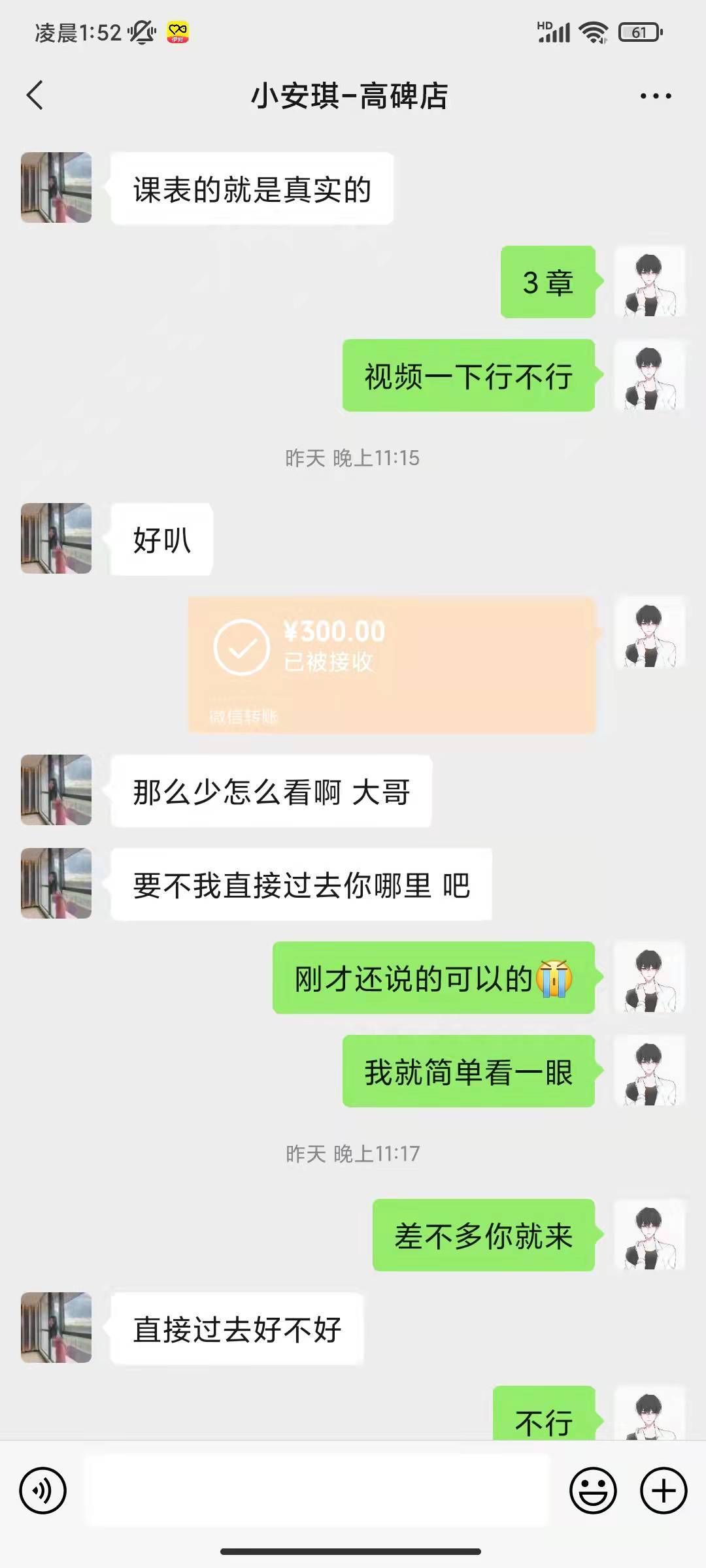Open my avatar next to 3 章

click(x=650, y=282)
